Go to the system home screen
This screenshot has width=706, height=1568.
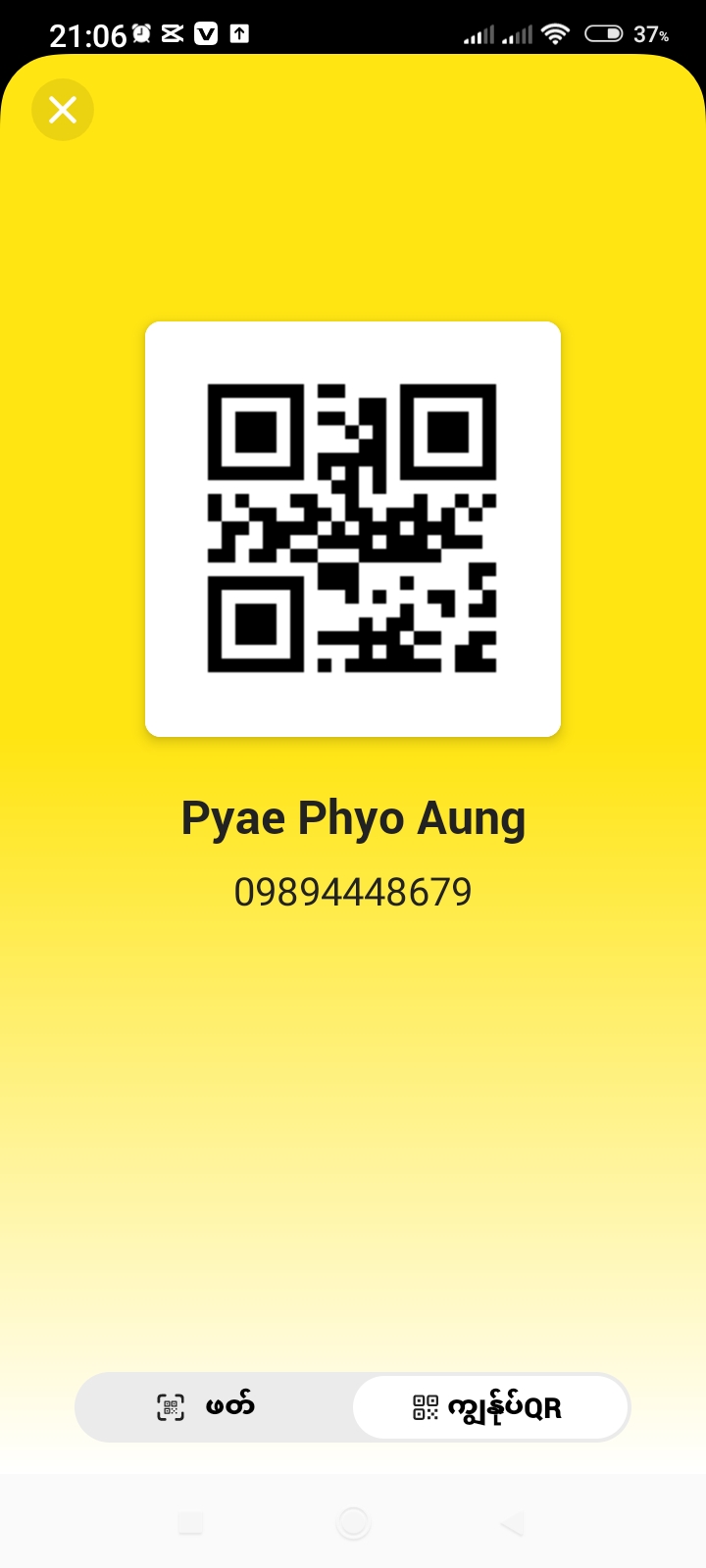[x=353, y=1523]
